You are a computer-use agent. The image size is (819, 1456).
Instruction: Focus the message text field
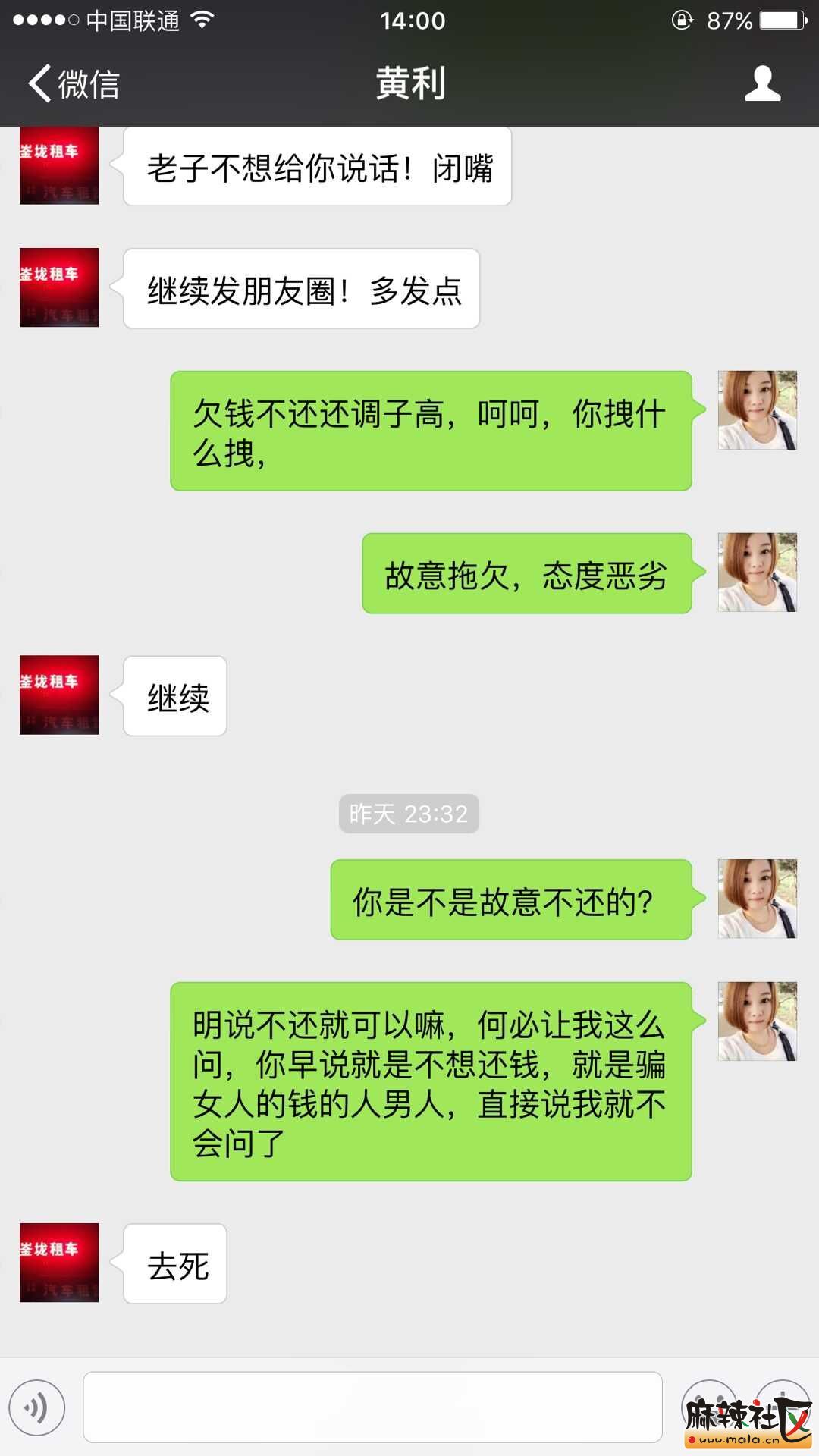tap(372, 1407)
